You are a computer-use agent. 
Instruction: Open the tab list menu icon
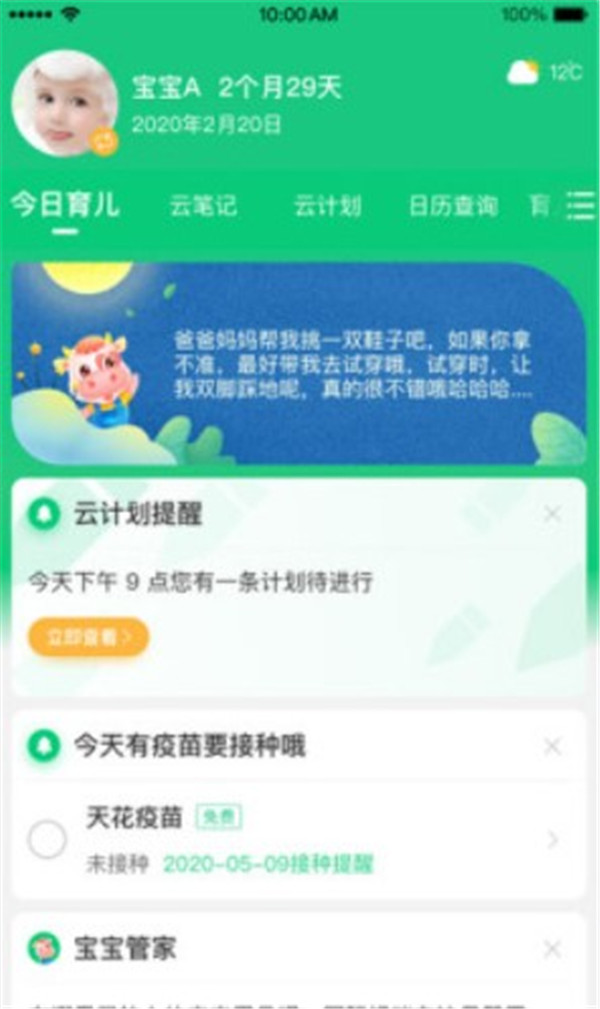[579, 205]
